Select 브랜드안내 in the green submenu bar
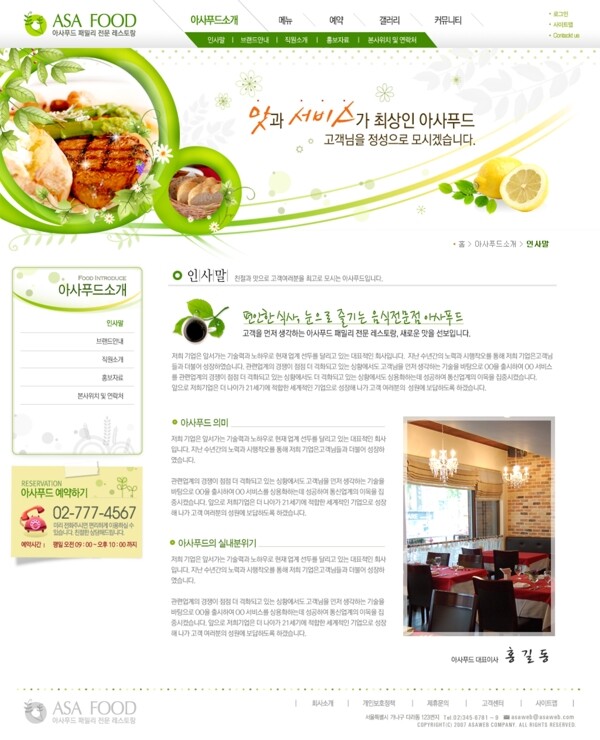Image resolution: width=600 pixels, height=740 pixels. coord(254,40)
